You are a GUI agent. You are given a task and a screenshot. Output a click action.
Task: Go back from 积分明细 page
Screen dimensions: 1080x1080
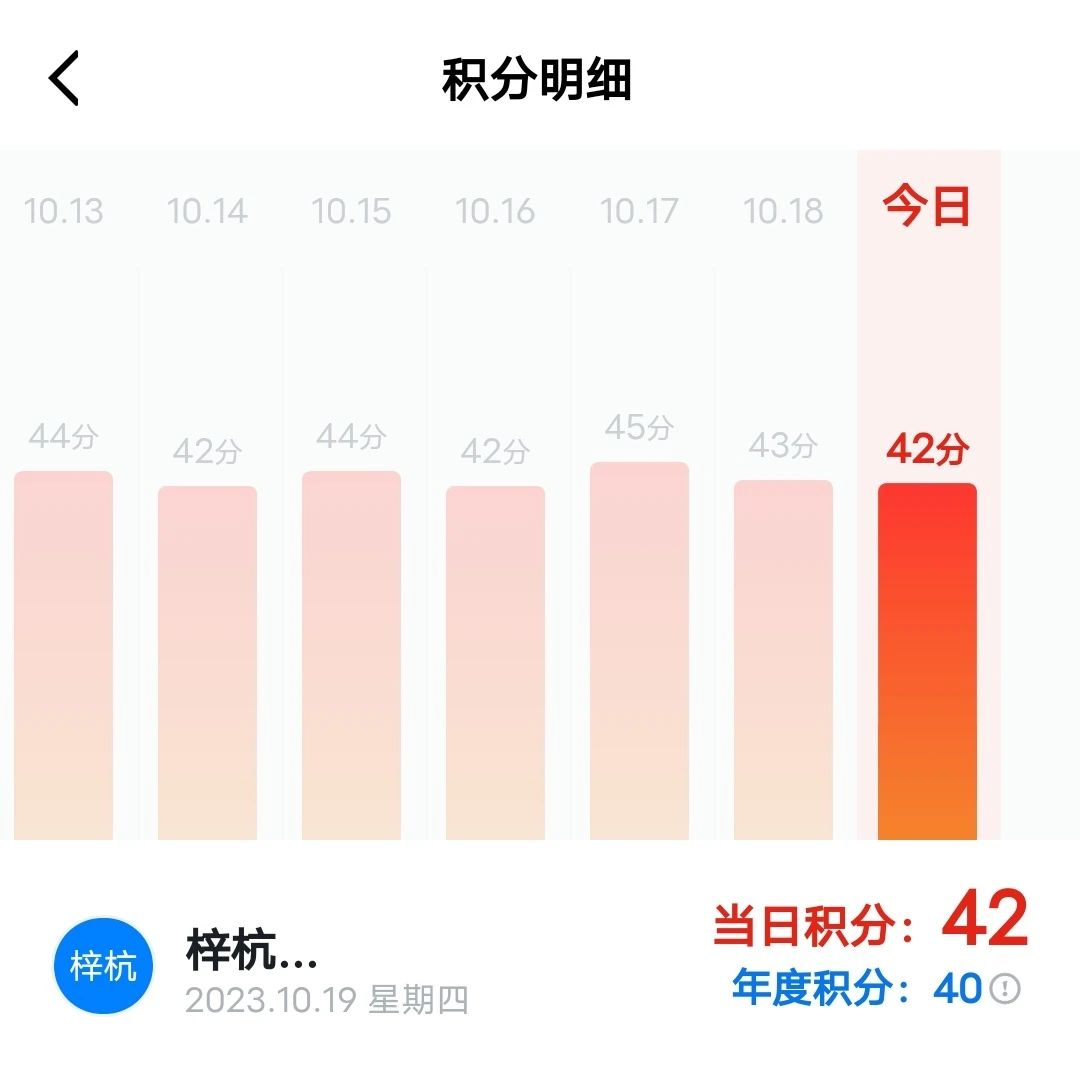click(64, 79)
